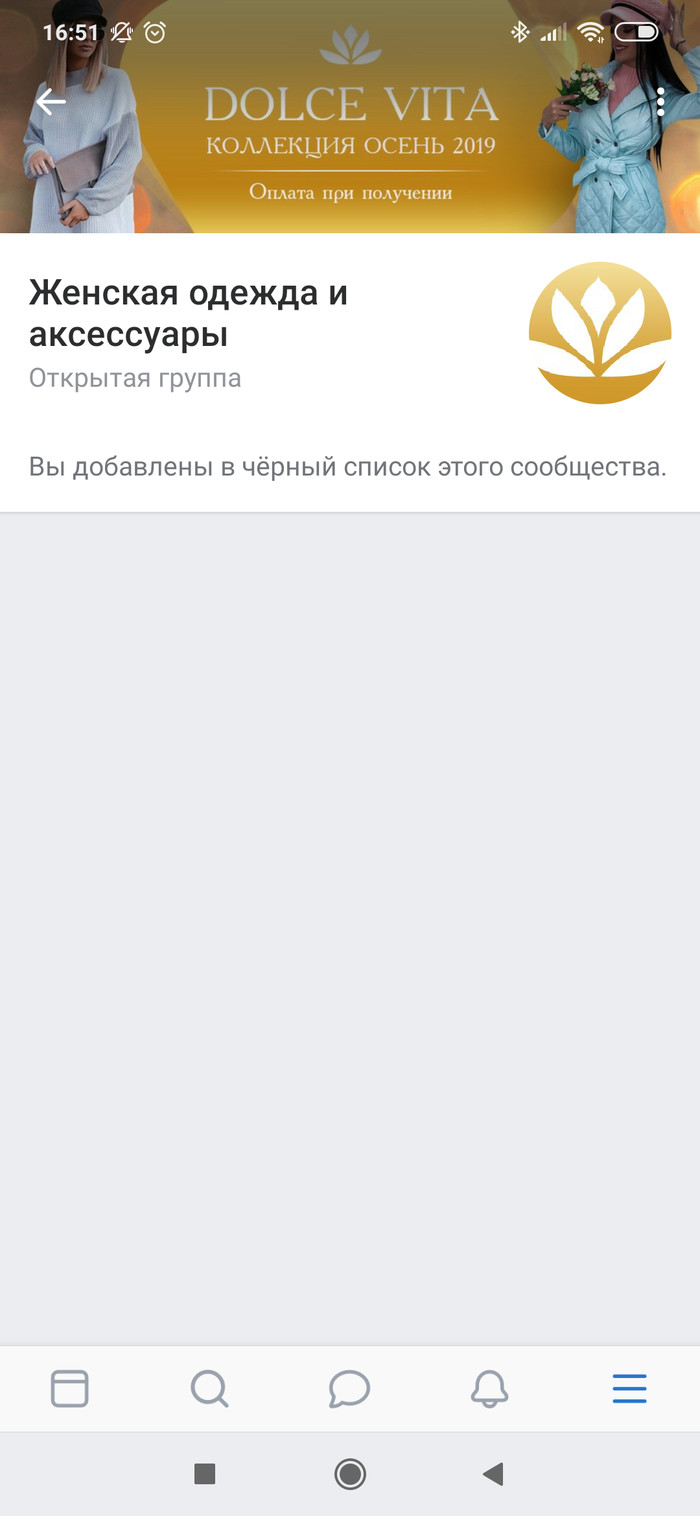Switch to the messages tab
The width and height of the screenshot is (700, 1516).
click(349, 1388)
